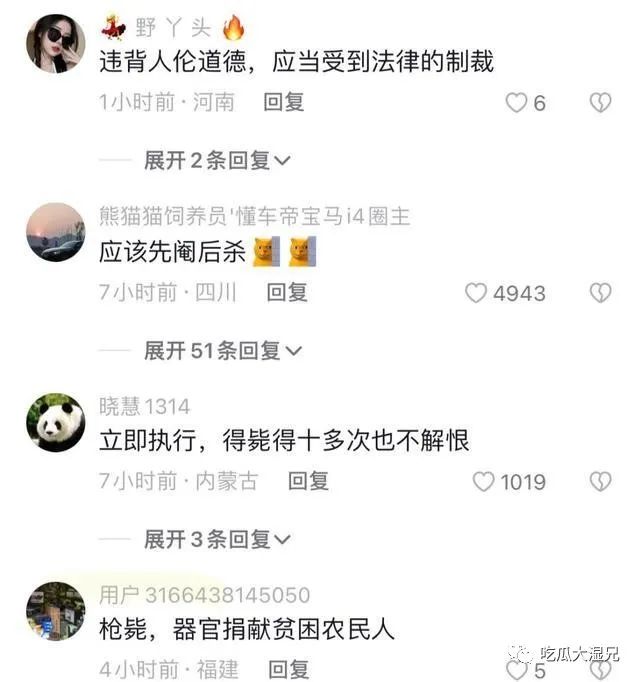
Task: Reply to 用户3166438145050's comment
Action: pyautogui.click(x=289, y=669)
